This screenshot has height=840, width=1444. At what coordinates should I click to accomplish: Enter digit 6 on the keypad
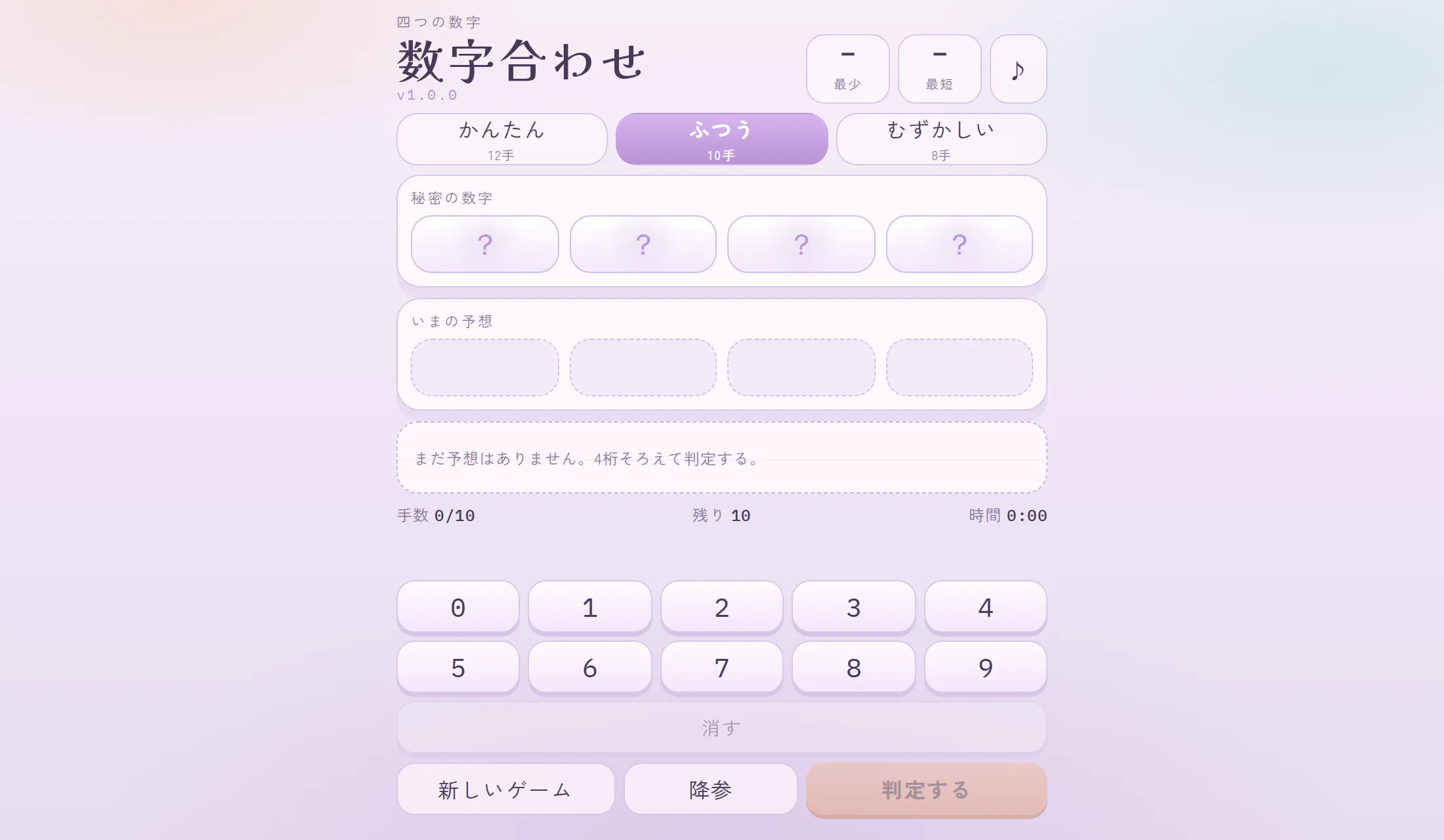590,668
